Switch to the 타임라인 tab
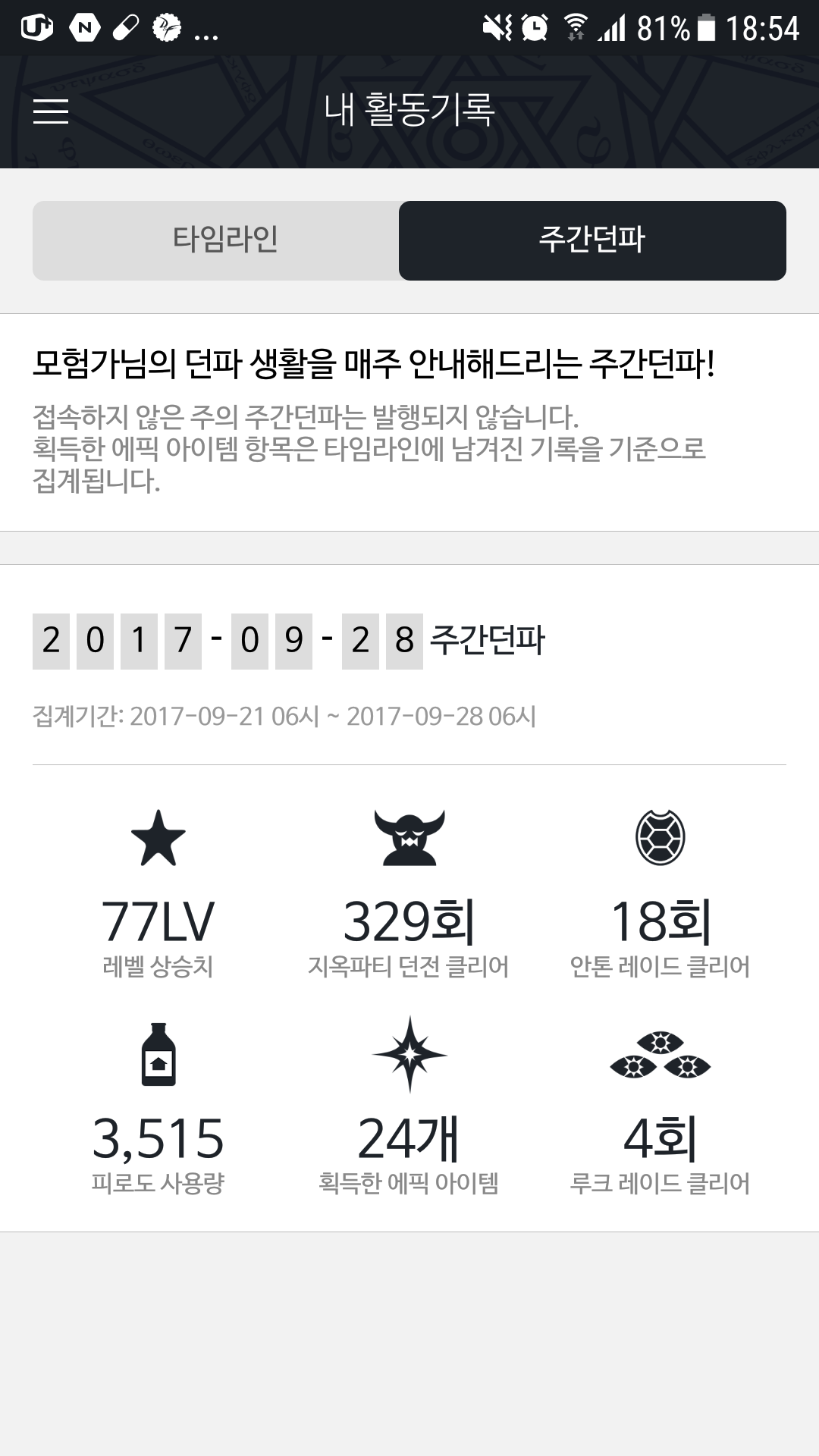Screen dimensions: 819x1456 click(x=216, y=240)
